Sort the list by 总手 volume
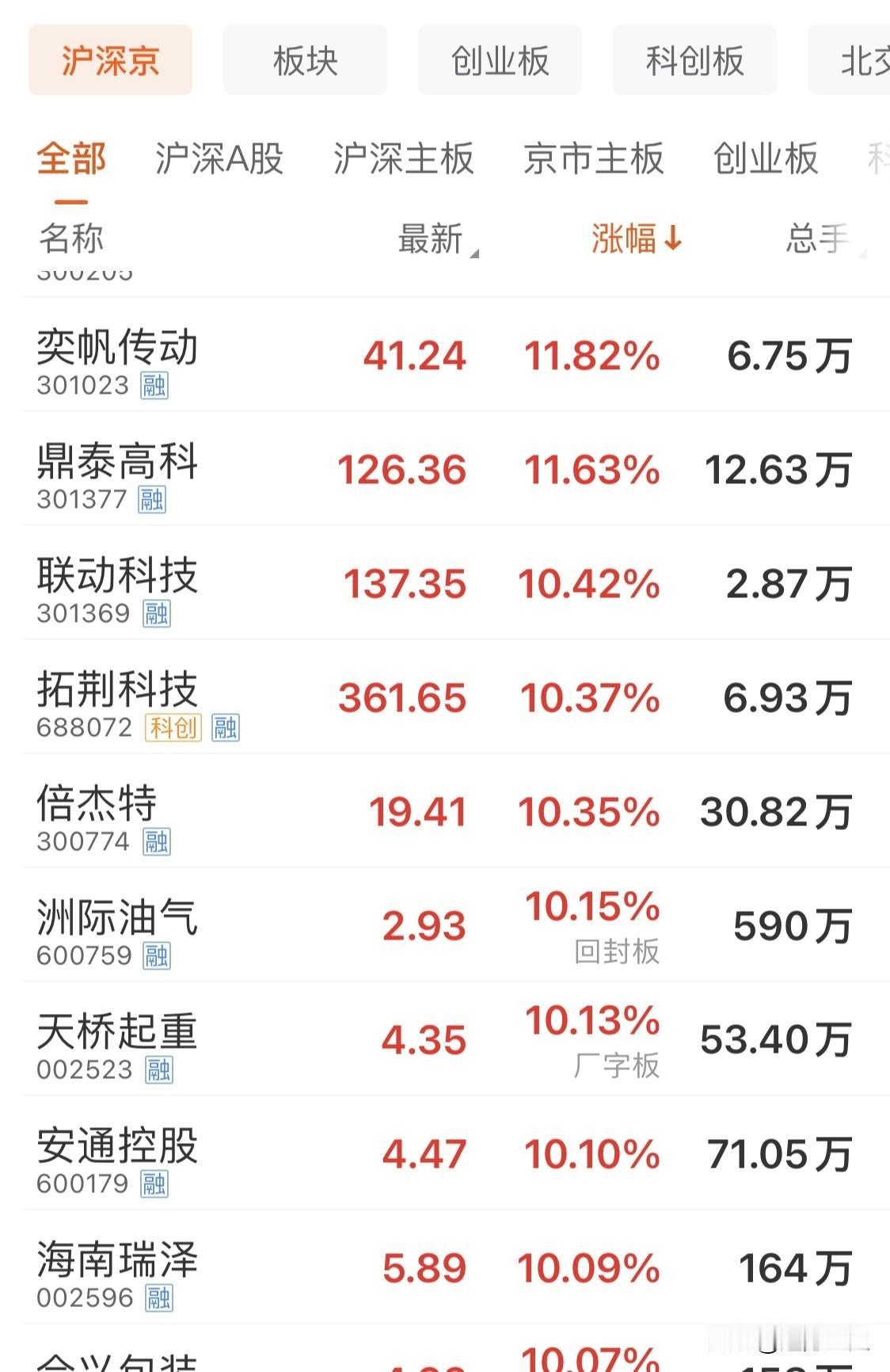 point(819,238)
